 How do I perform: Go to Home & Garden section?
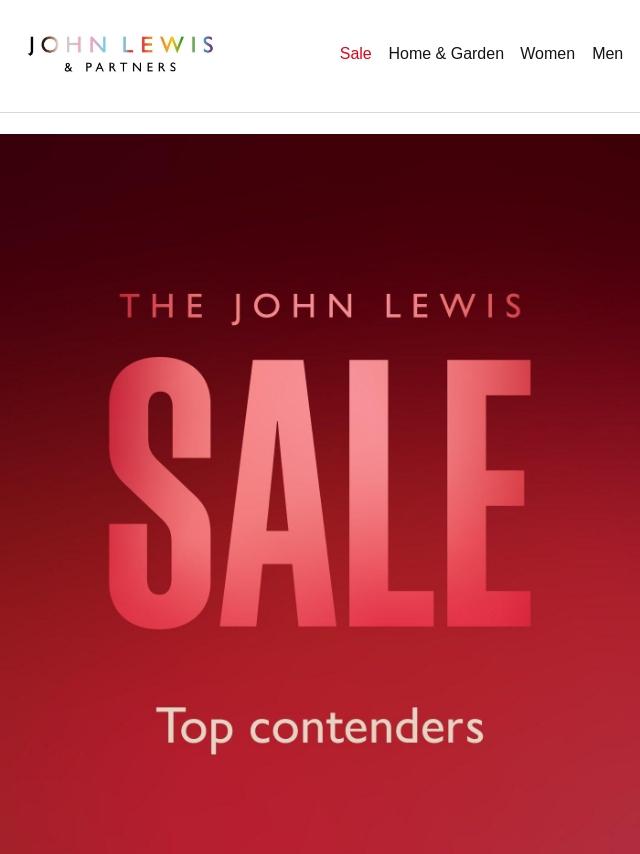click(x=446, y=54)
